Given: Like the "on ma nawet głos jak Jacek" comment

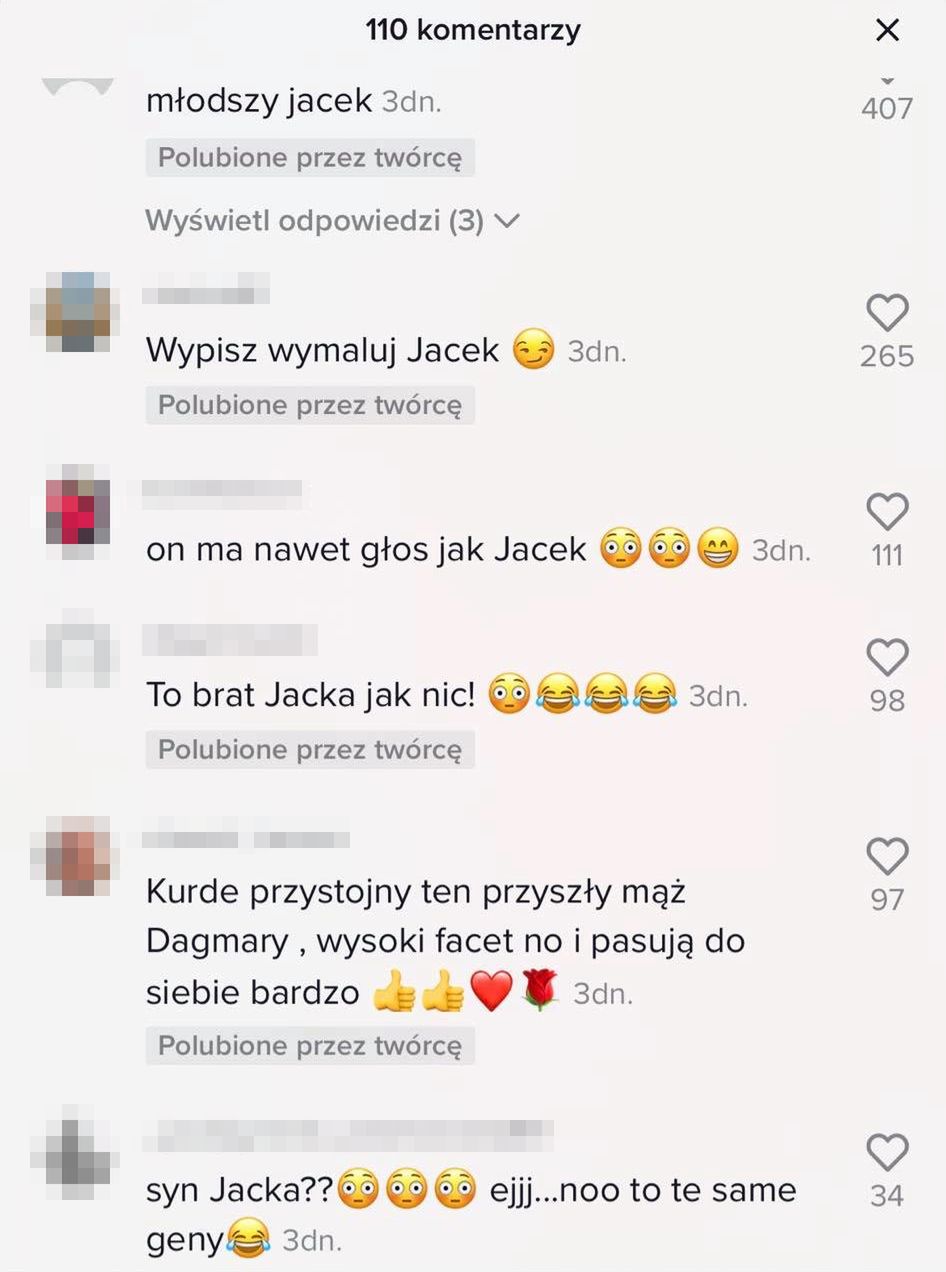Looking at the screenshot, I should (x=887, y=513).
